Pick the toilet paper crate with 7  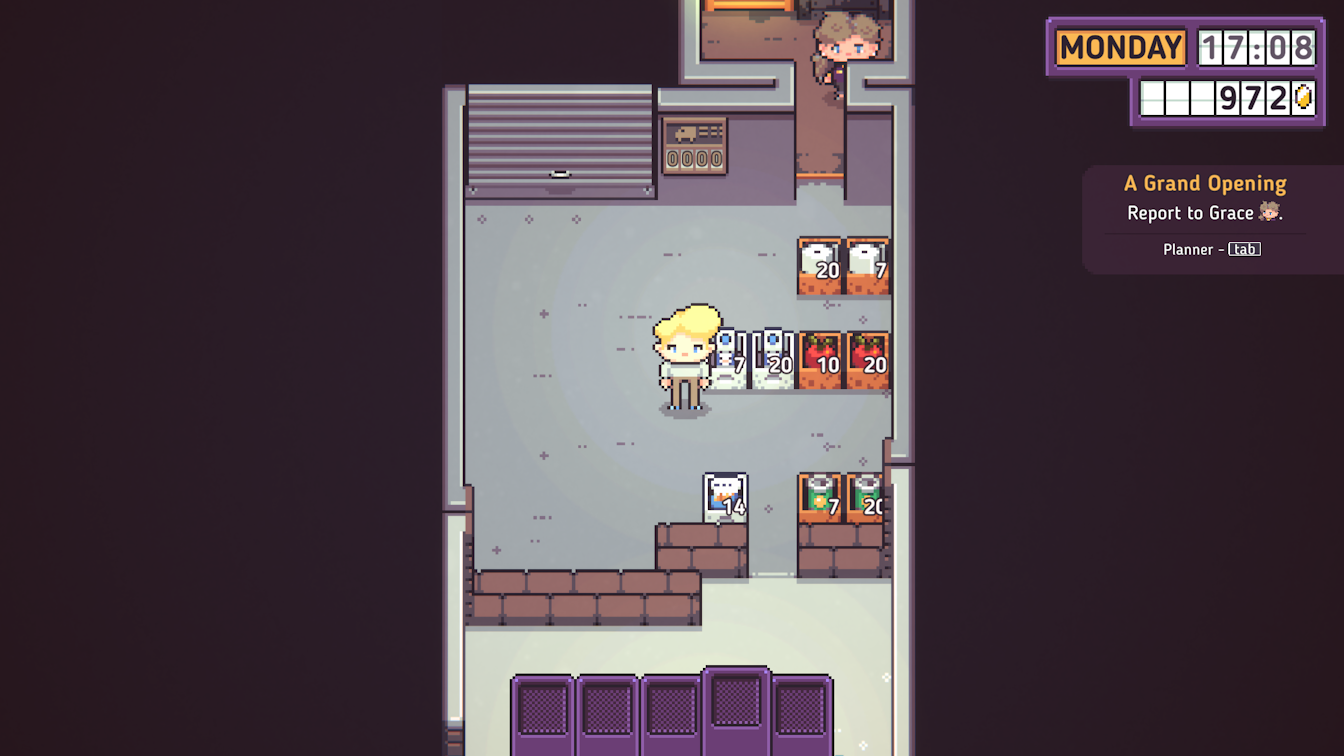[867, 266]
